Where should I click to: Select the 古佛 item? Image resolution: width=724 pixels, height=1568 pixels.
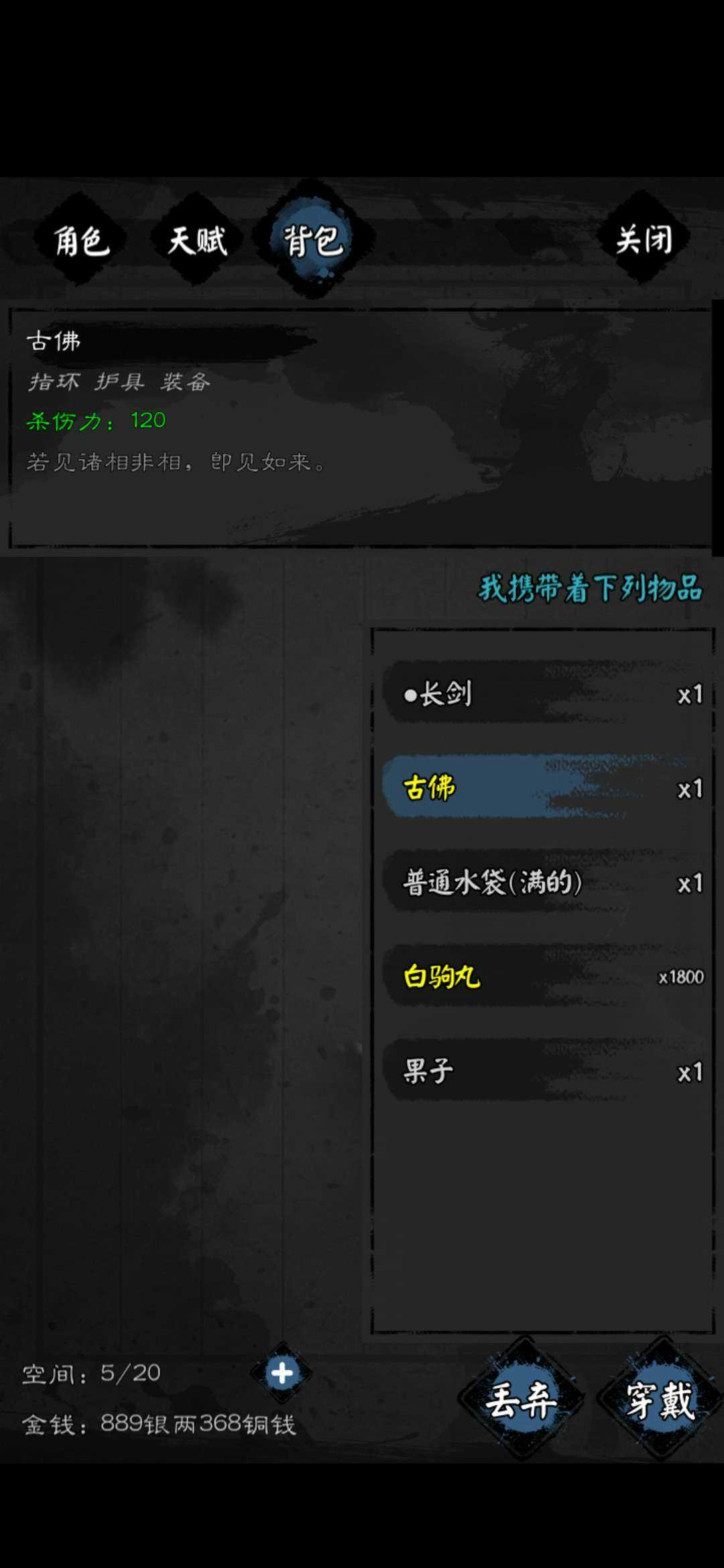tap(543, 788)
